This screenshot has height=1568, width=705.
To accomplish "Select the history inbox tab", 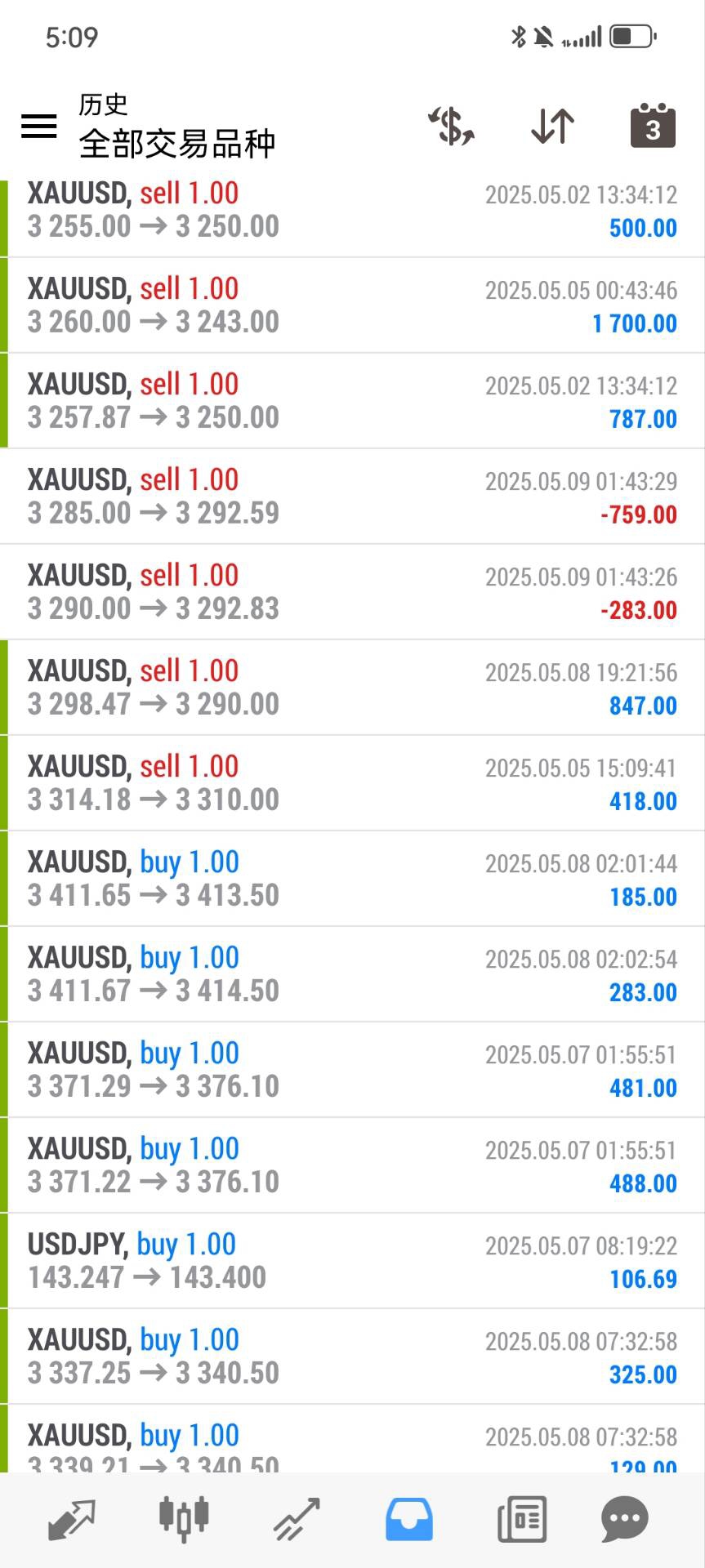I will click(408, 1520).
